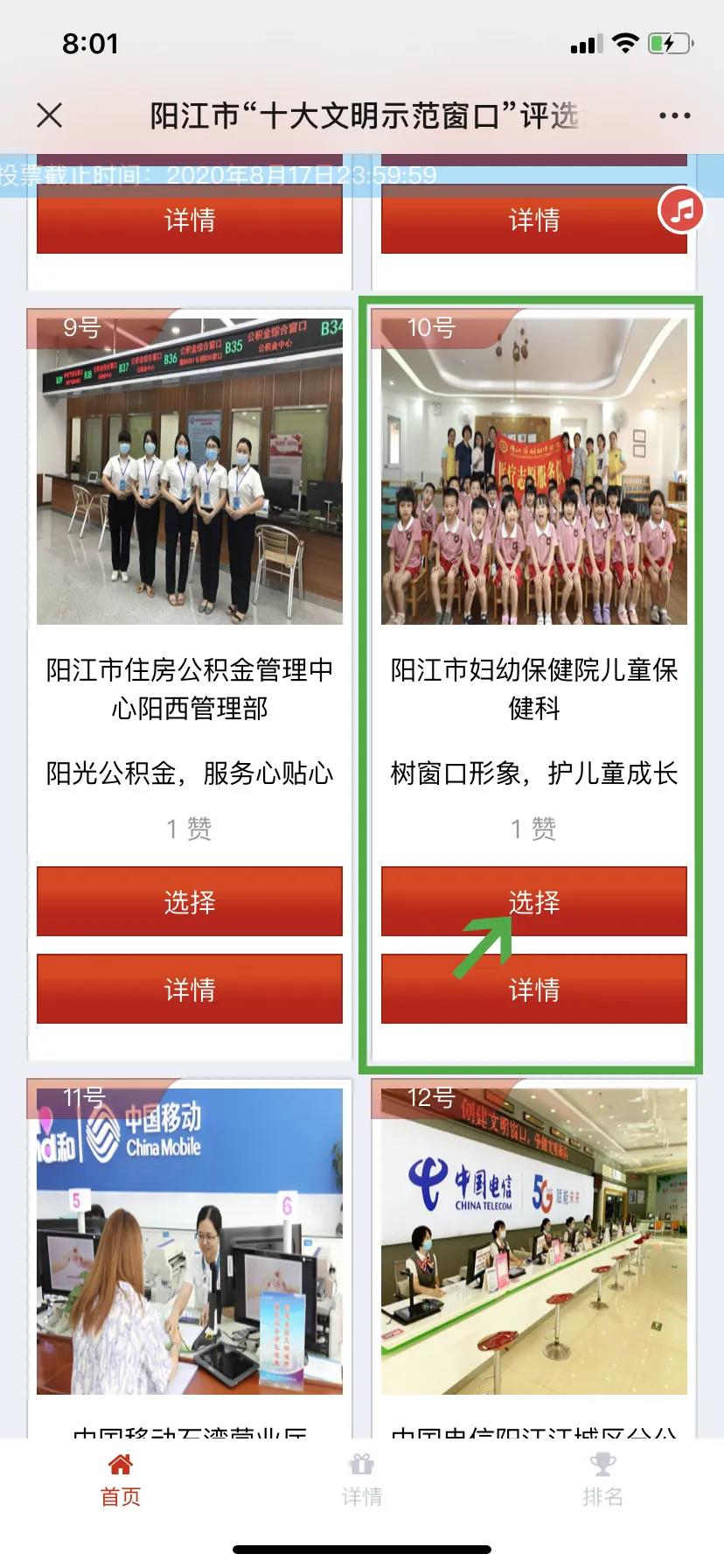Close the voting web page
This screenshot has height=1568, width=724.
pyautogui.click(x=50, y=115)
